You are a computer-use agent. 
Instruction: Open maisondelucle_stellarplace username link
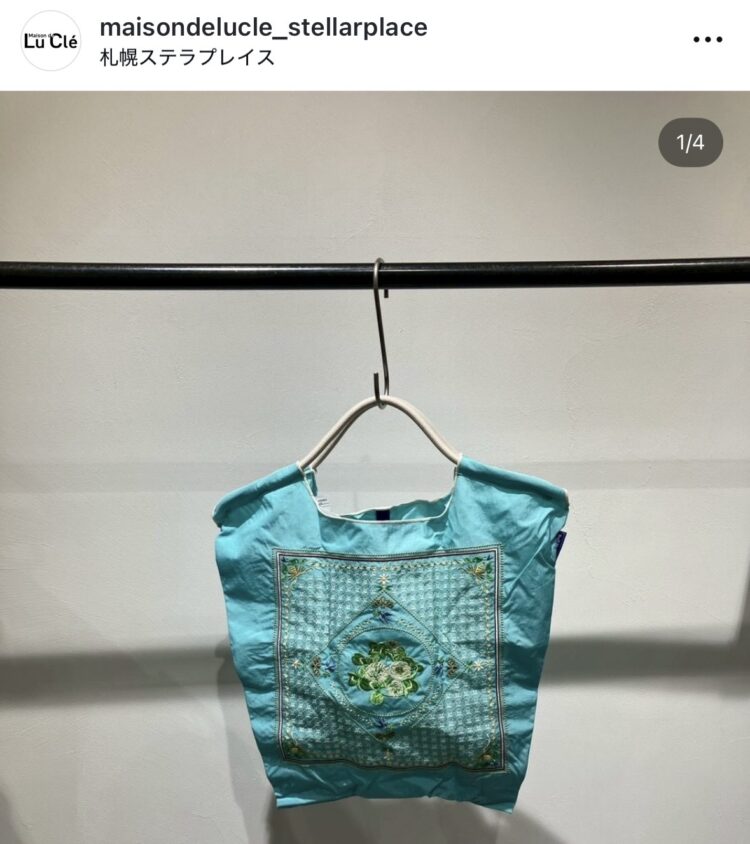coord(263,27)
